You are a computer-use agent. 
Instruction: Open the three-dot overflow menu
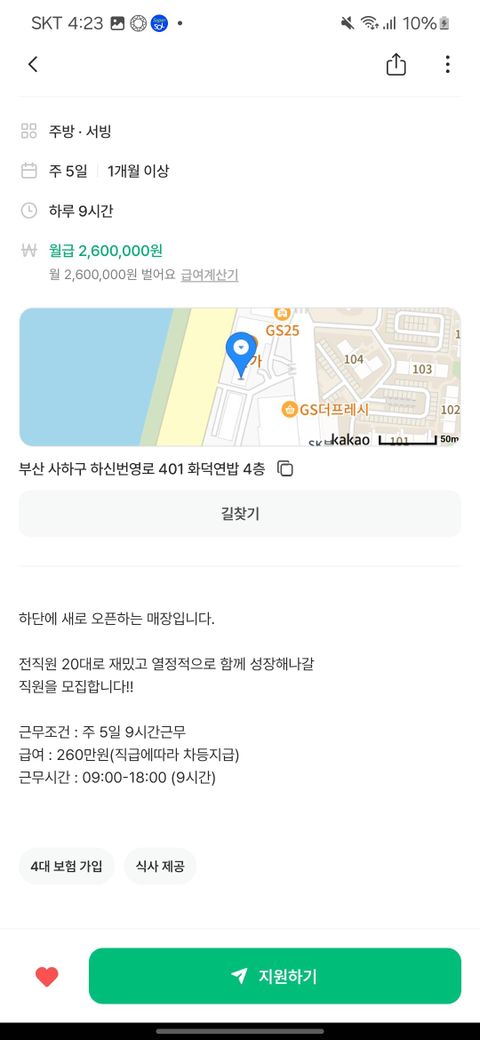448,64
